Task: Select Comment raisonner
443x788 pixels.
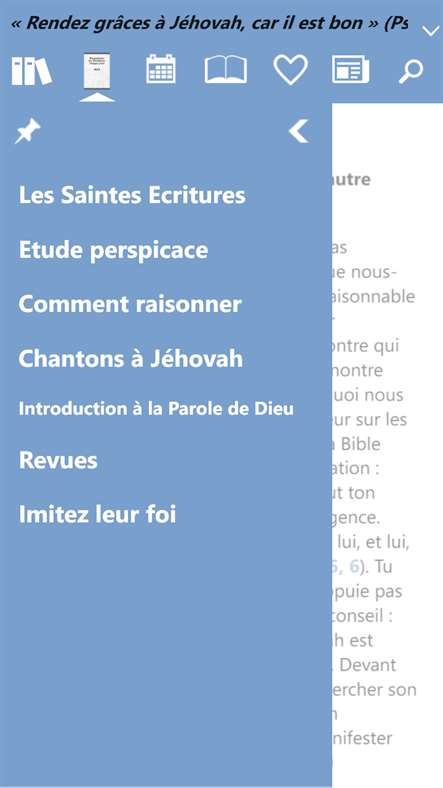Action: tap(130, 304)
